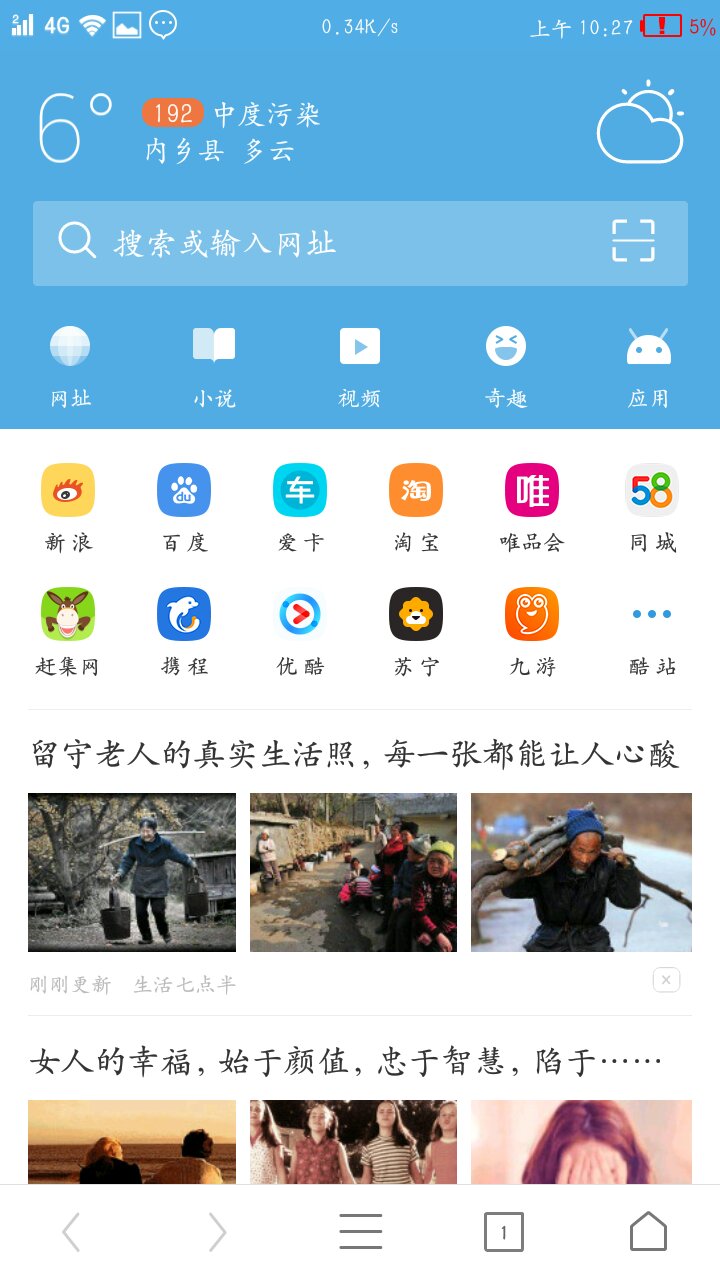Open the 应用 apps section

[x=648, y=367]
